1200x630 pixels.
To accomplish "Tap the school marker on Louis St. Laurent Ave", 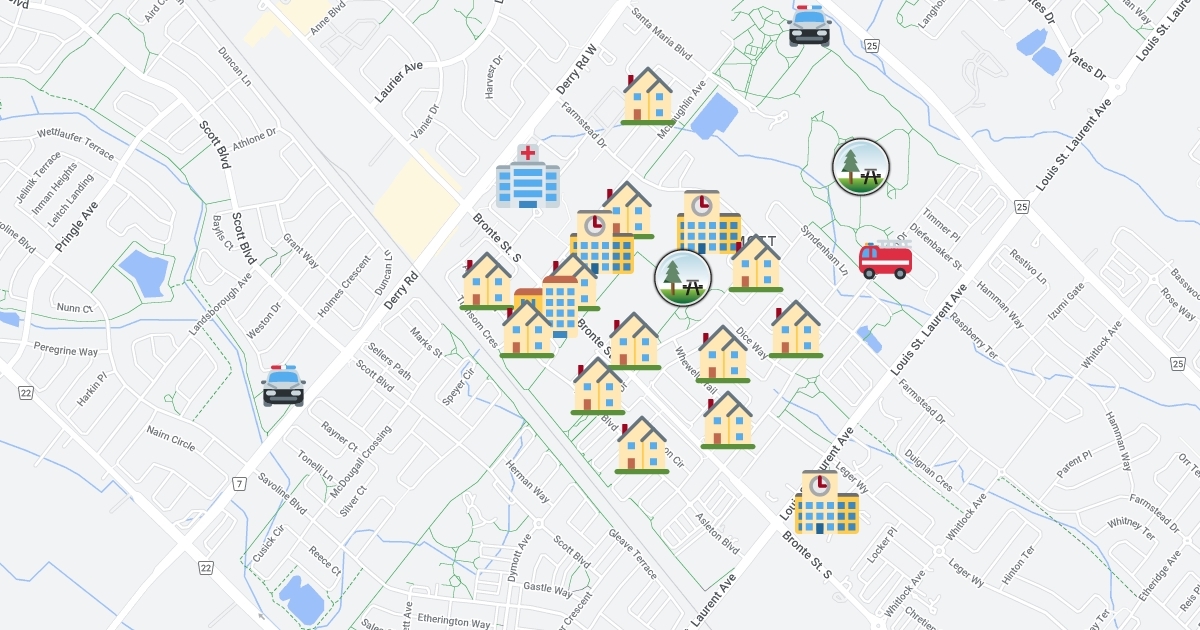I will [x=826, y=502].
